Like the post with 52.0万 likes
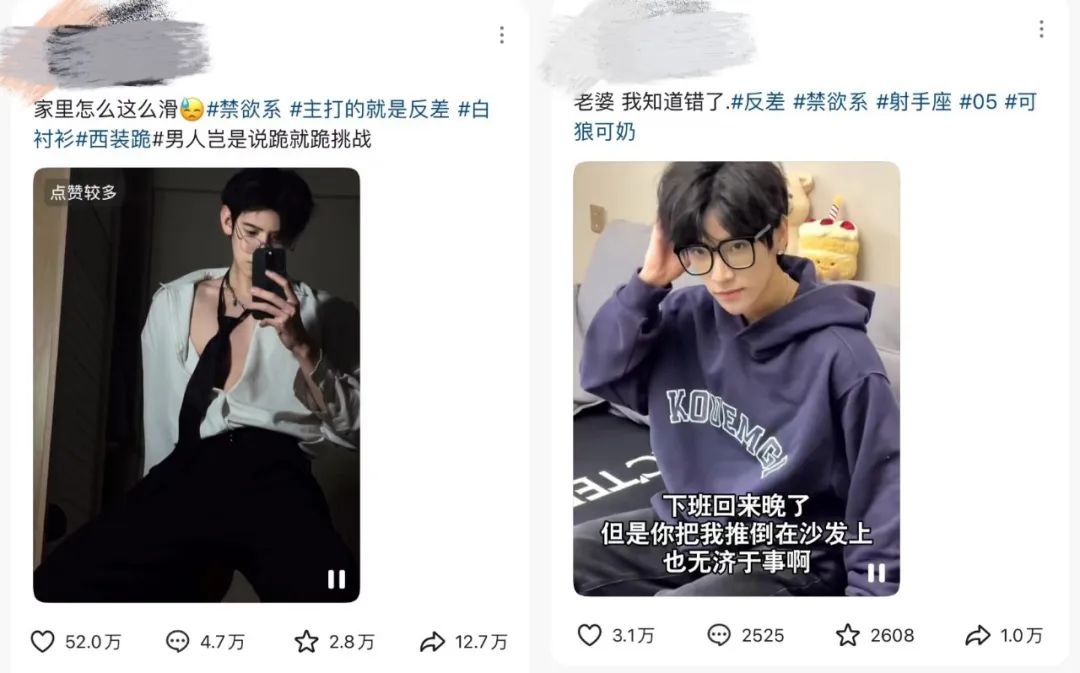This screenshot has height=673, width=1080. 42,642
